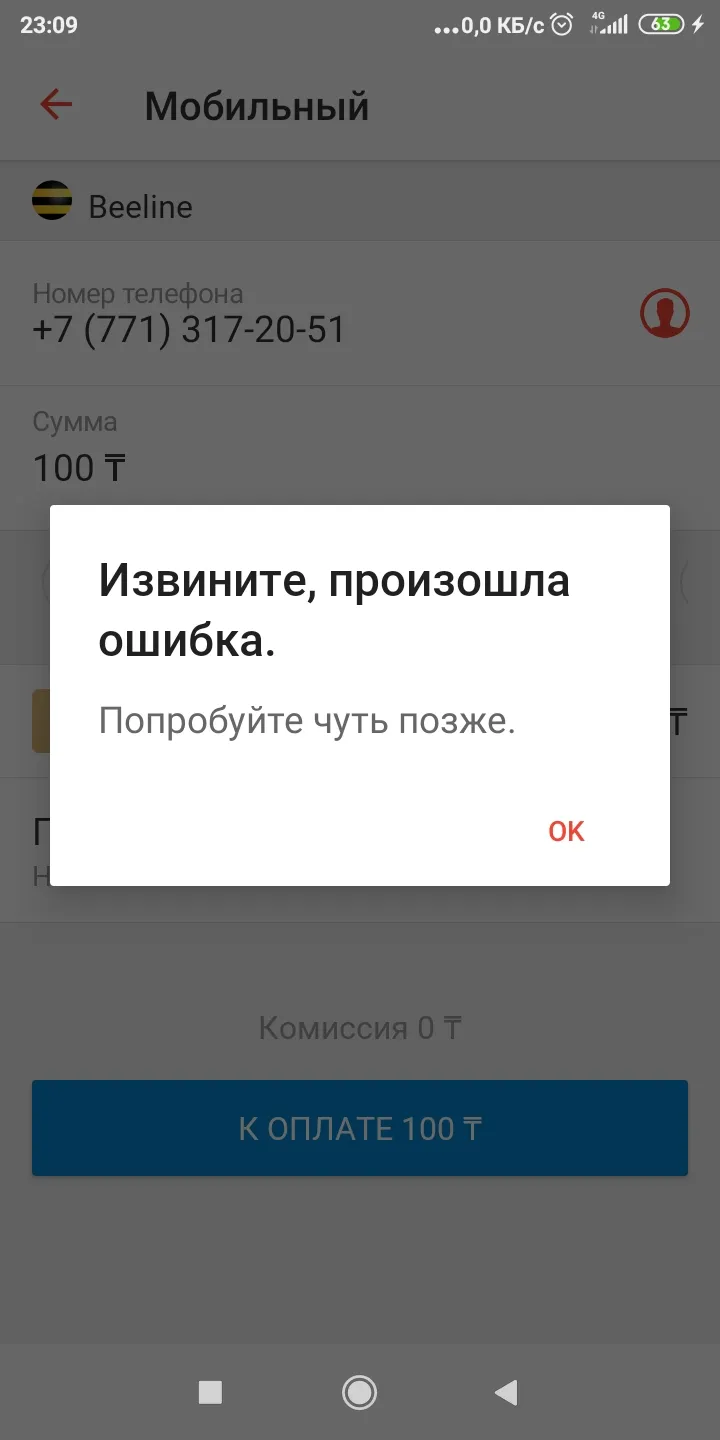Viewport: 720px width, 1440px height.
Task: Dismiss the error dialog with OK
Action: click(566, 831)
